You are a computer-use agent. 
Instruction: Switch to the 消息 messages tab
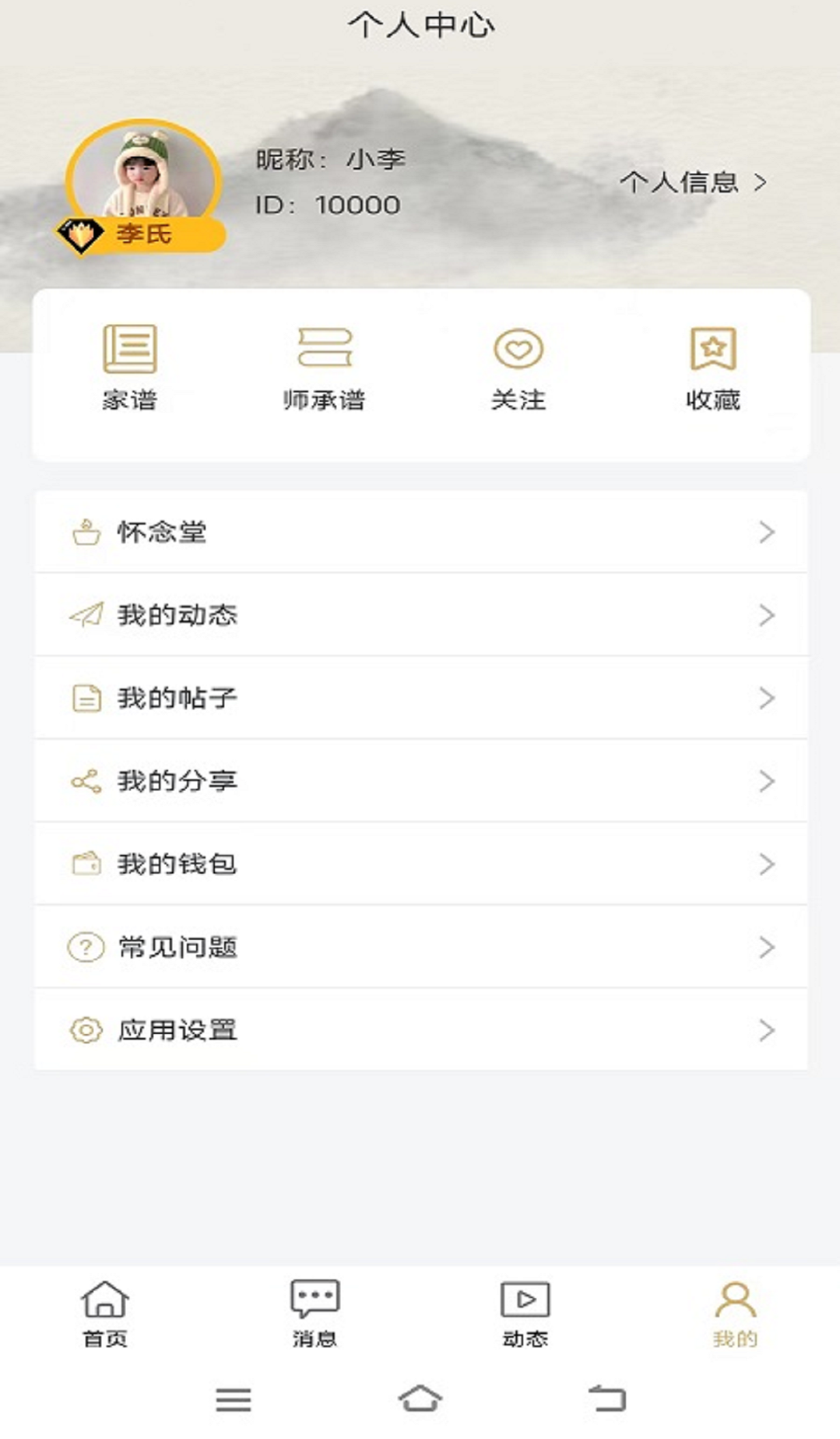[315, 1314]
